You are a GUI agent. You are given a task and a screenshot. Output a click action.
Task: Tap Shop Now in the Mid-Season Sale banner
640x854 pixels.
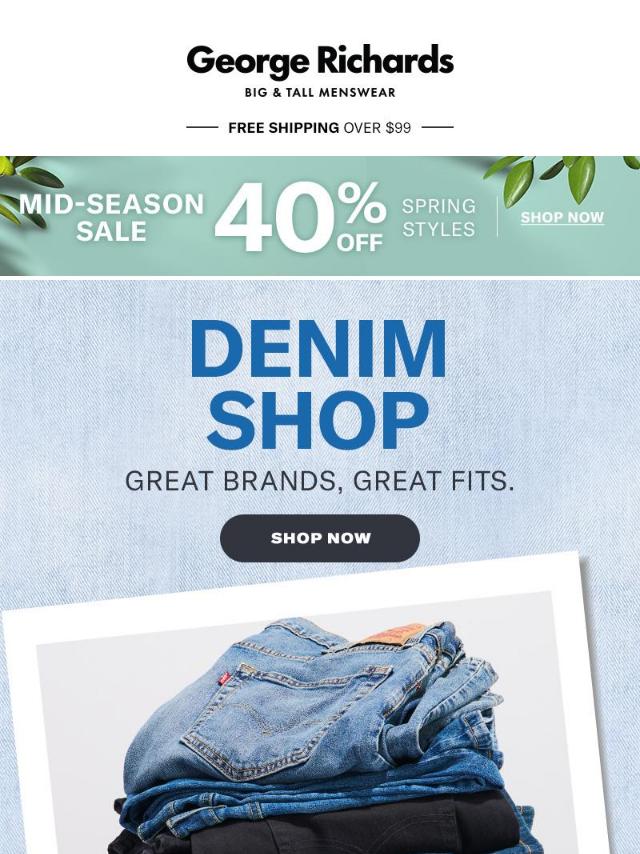click(562, 217)
